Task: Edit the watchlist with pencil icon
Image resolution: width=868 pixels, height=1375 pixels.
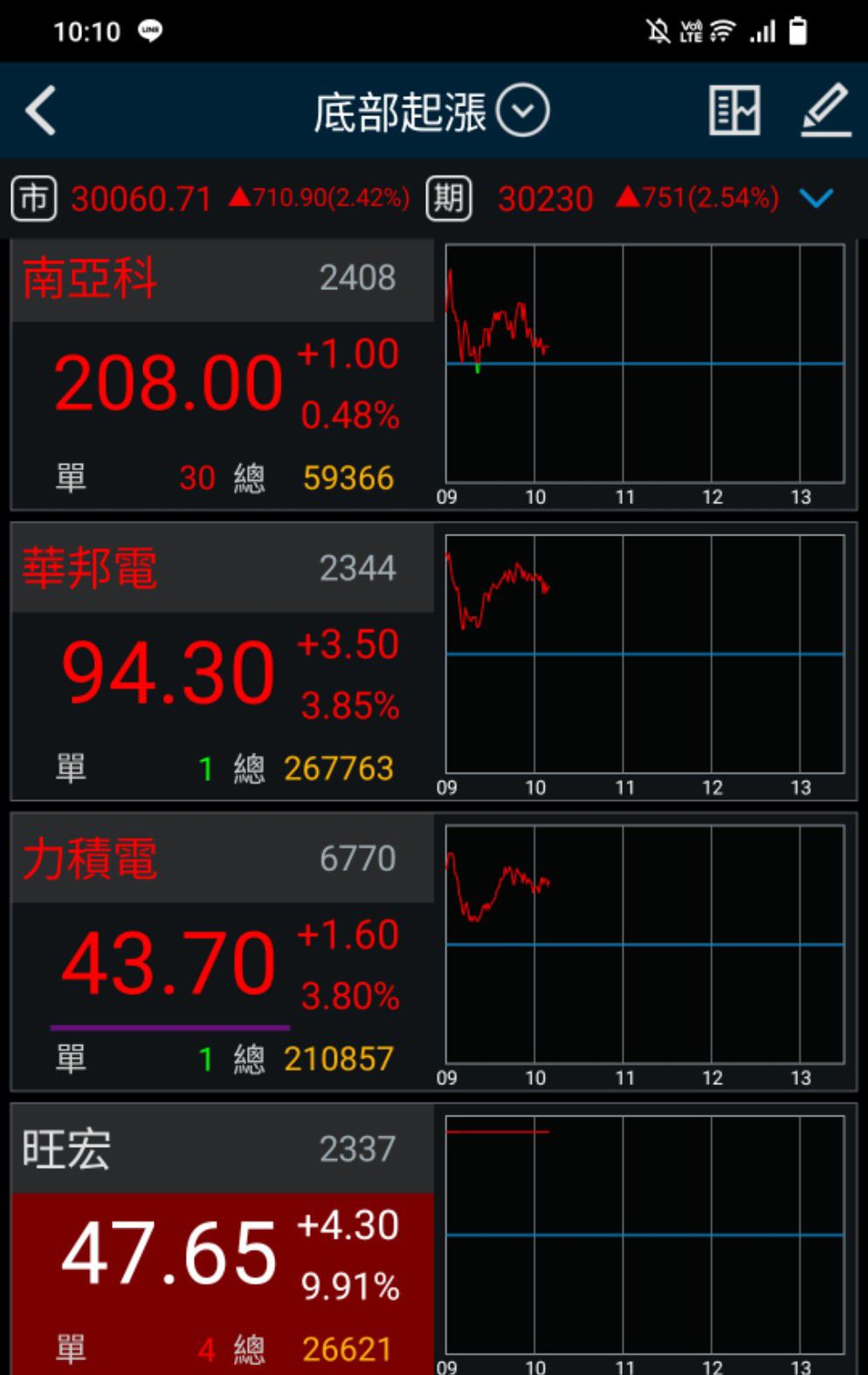Action: click(x=825, y=111)
